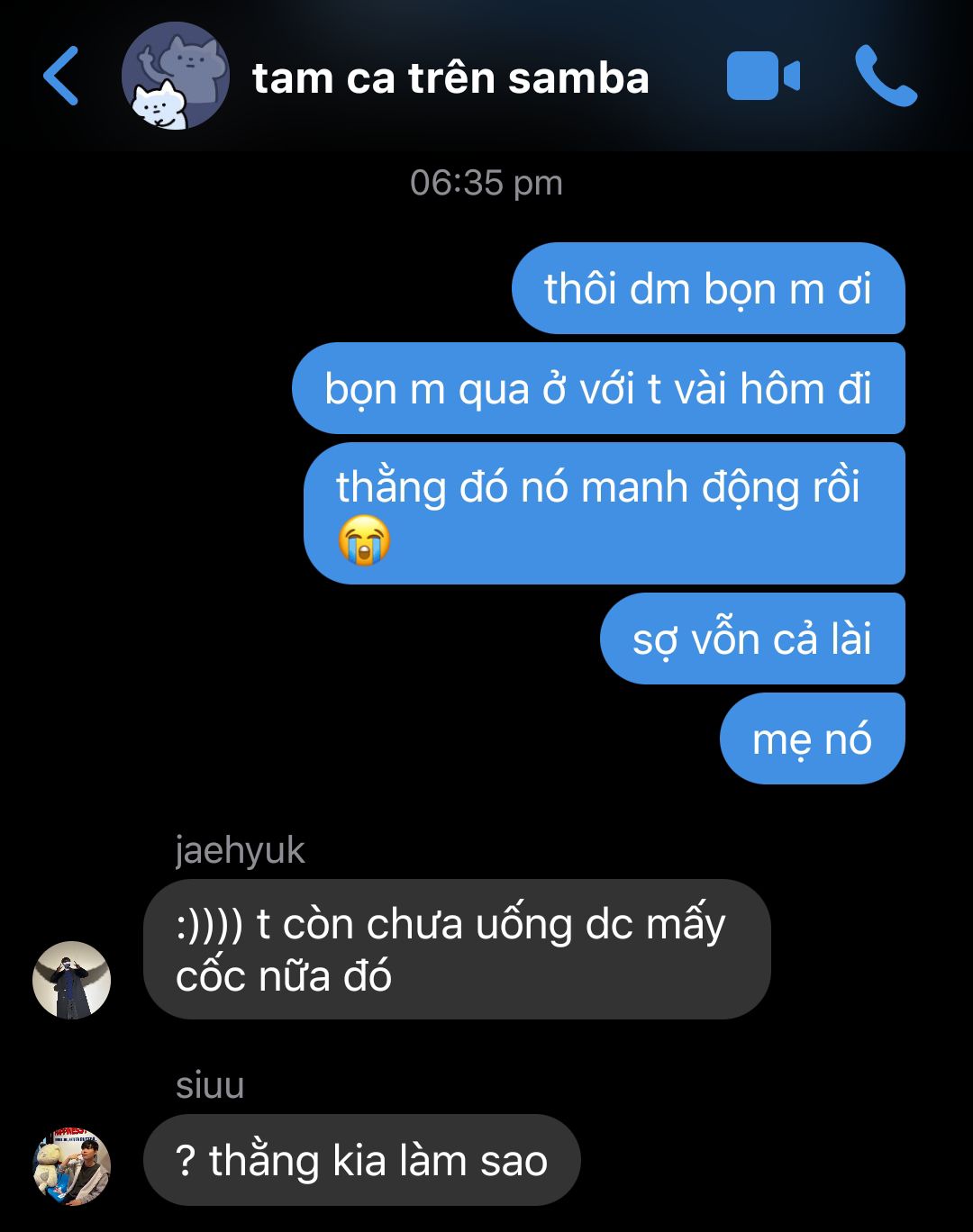Screen dimensions: 973x1232
Task: Start a video call with the group
Action: tap(763, 77)
